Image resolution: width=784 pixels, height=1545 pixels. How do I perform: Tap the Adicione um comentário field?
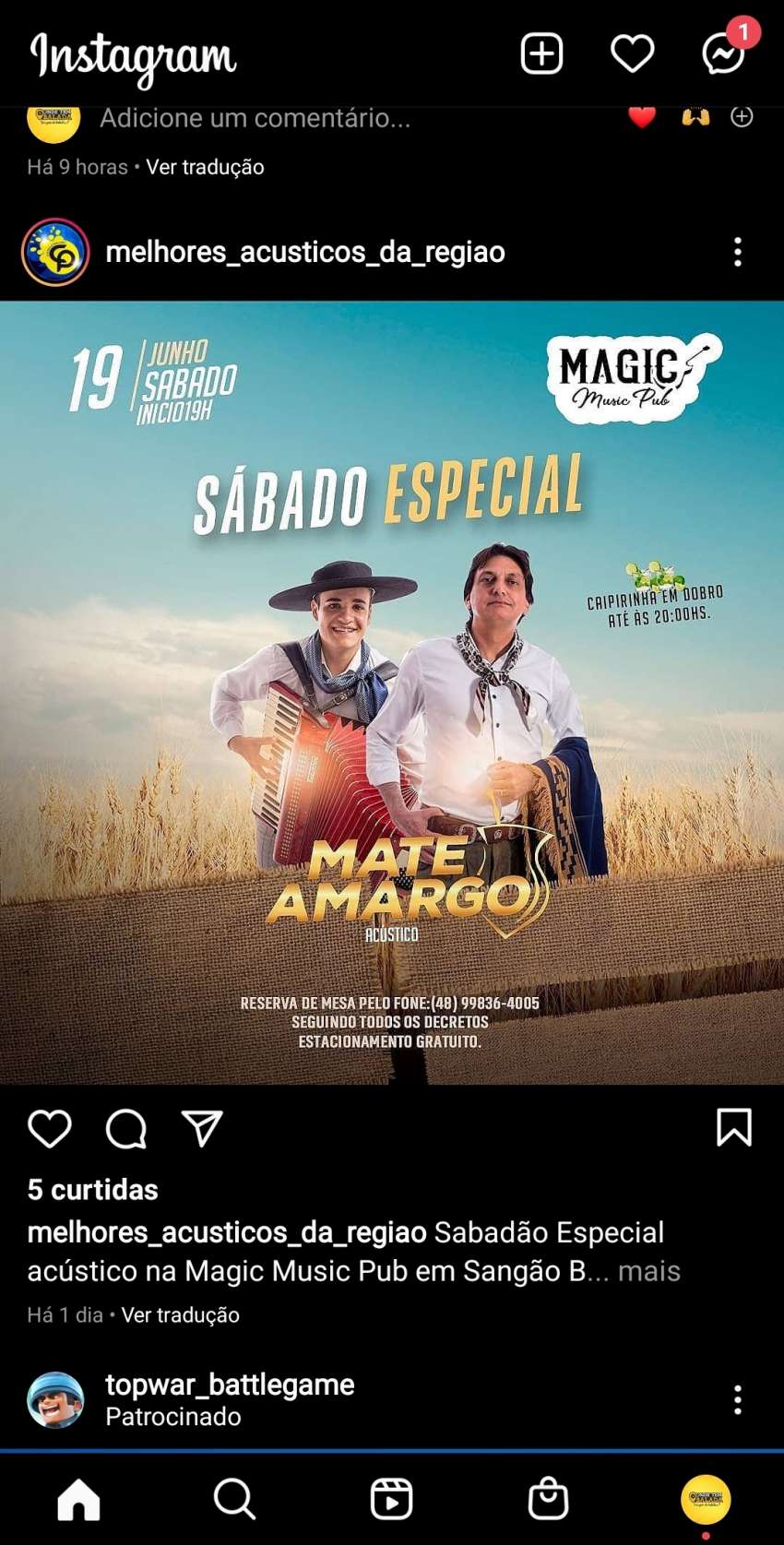click(255, 118)
